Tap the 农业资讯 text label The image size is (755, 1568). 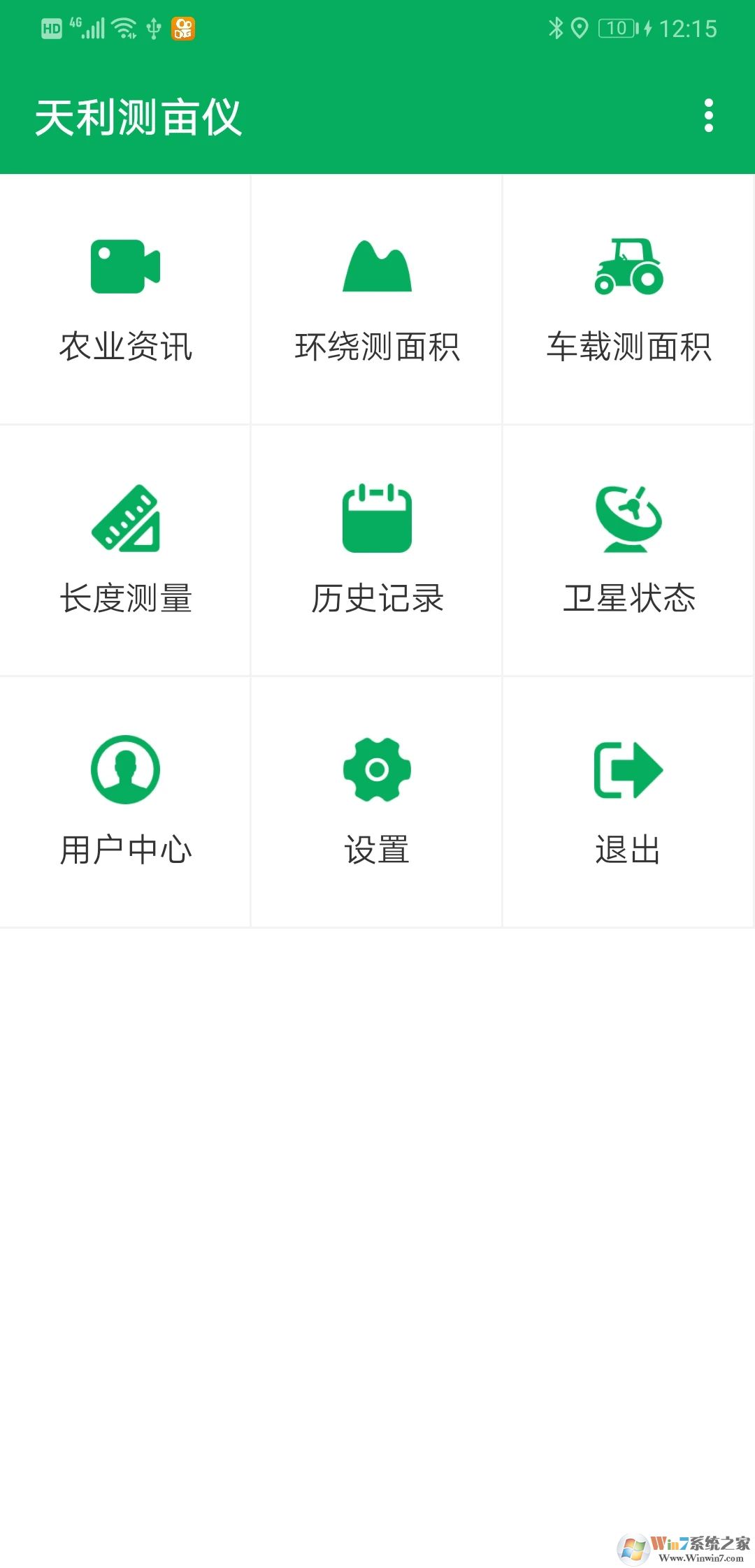[126, 346]
